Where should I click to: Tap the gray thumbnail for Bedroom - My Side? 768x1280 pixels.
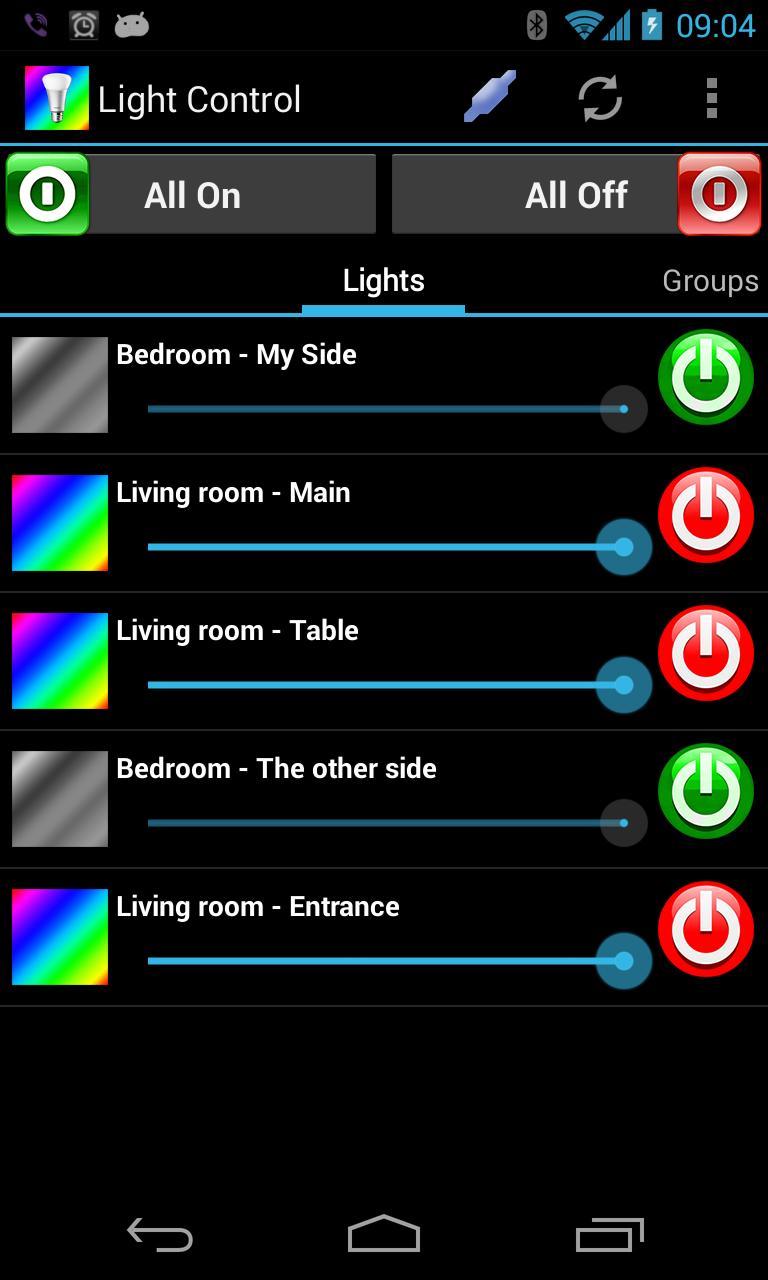click(59, 385)
